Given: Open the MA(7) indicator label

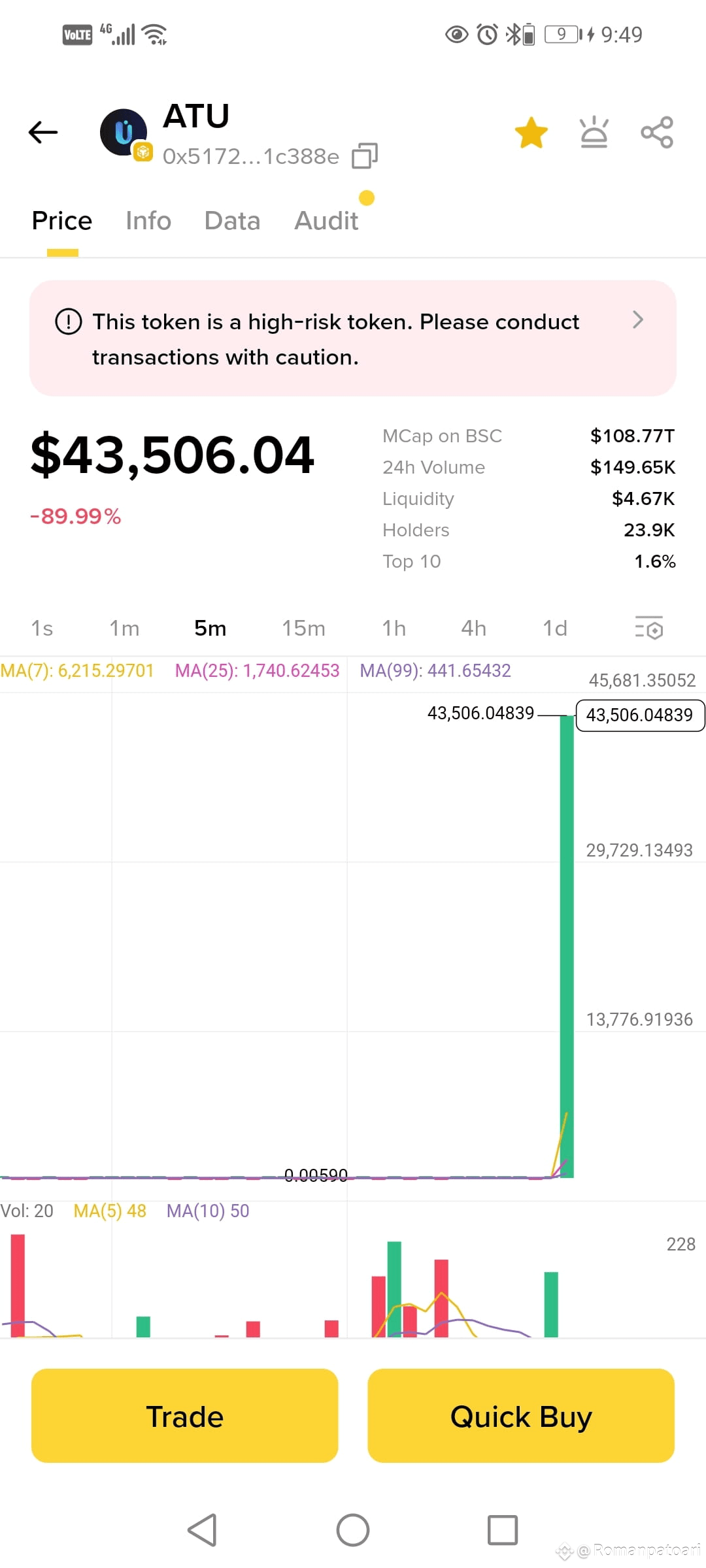Looking at the screenshot, I should tap(77, 670).
